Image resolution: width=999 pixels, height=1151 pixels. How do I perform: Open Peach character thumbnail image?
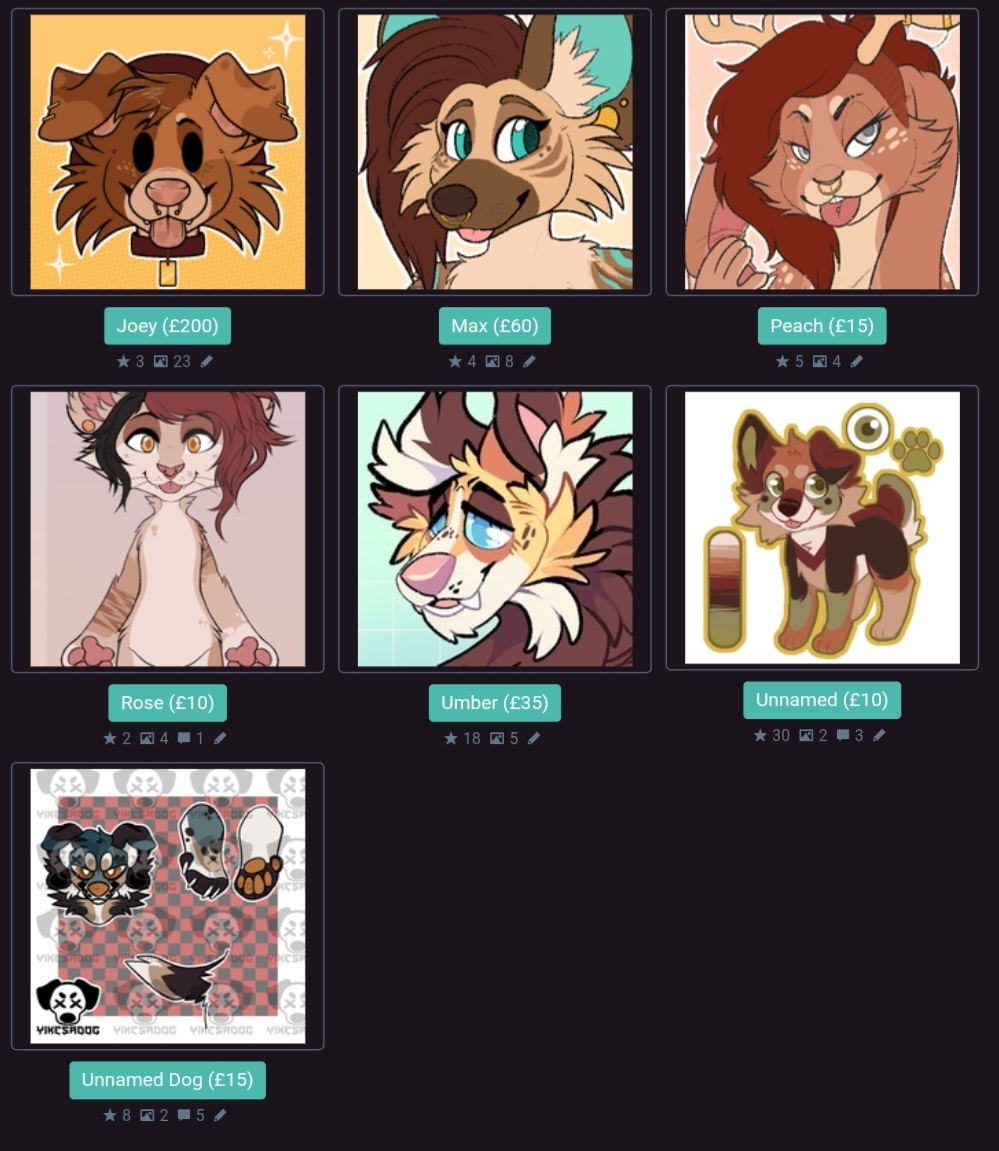pos(822,152)
